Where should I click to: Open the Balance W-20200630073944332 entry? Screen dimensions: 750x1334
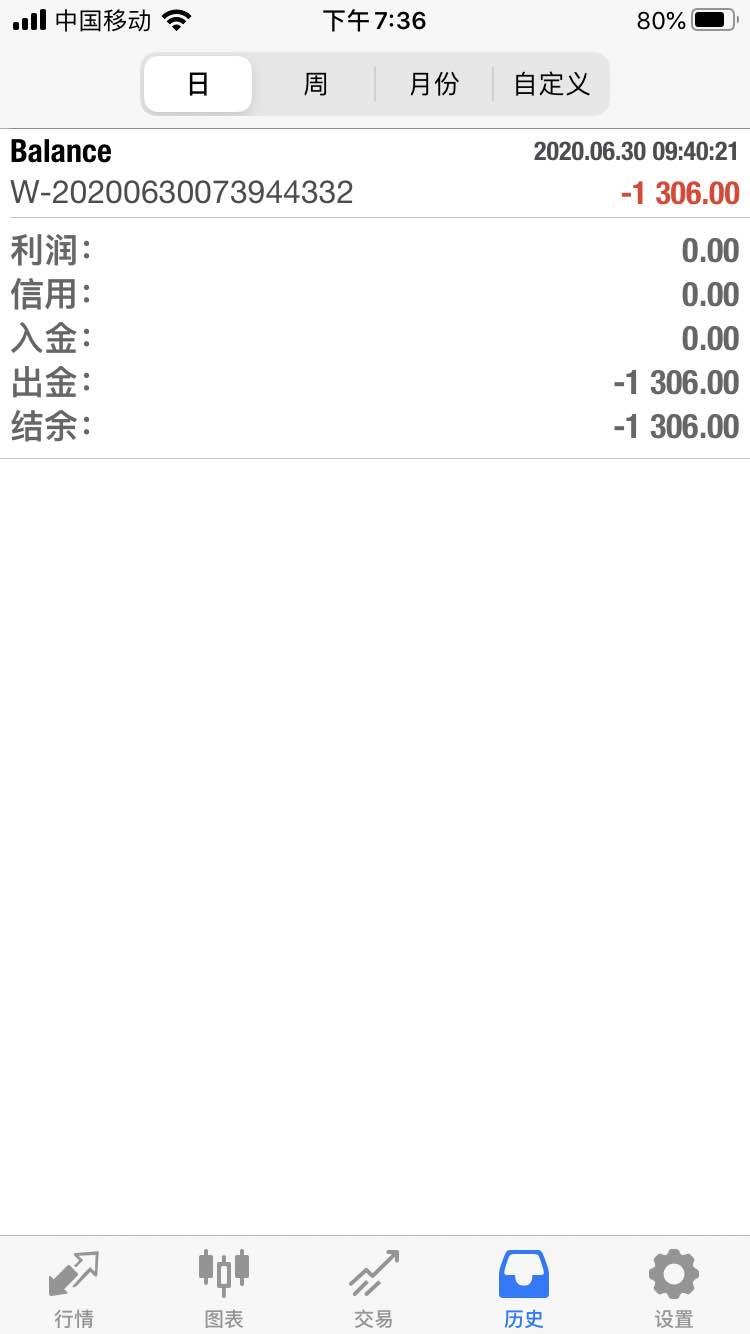click(375, 173)
